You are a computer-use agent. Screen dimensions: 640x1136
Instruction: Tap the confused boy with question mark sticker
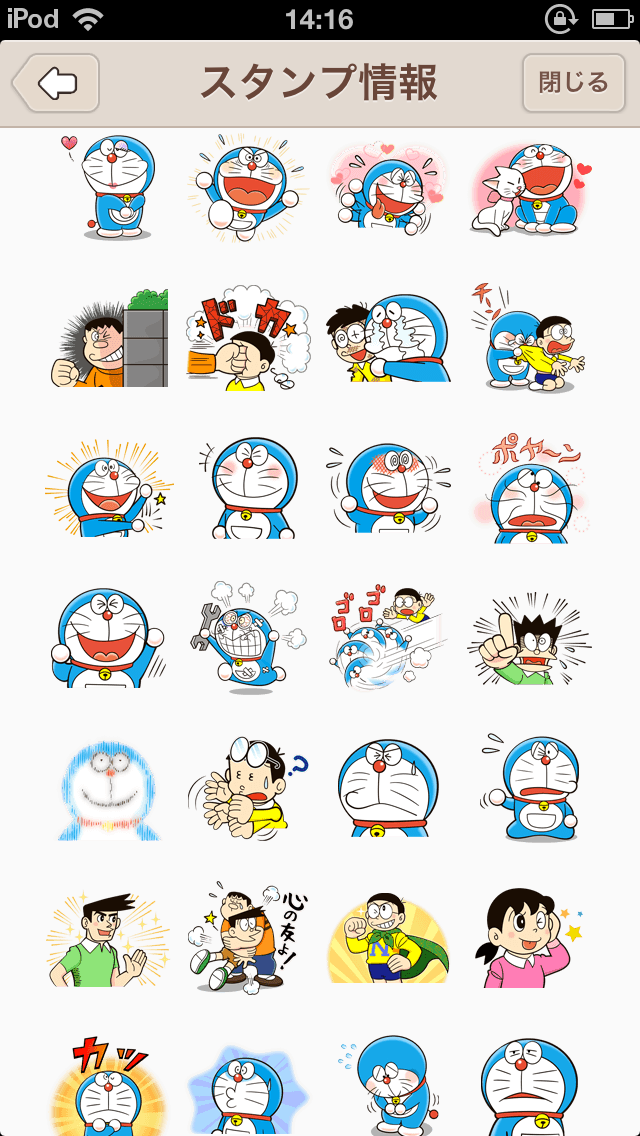248,786
